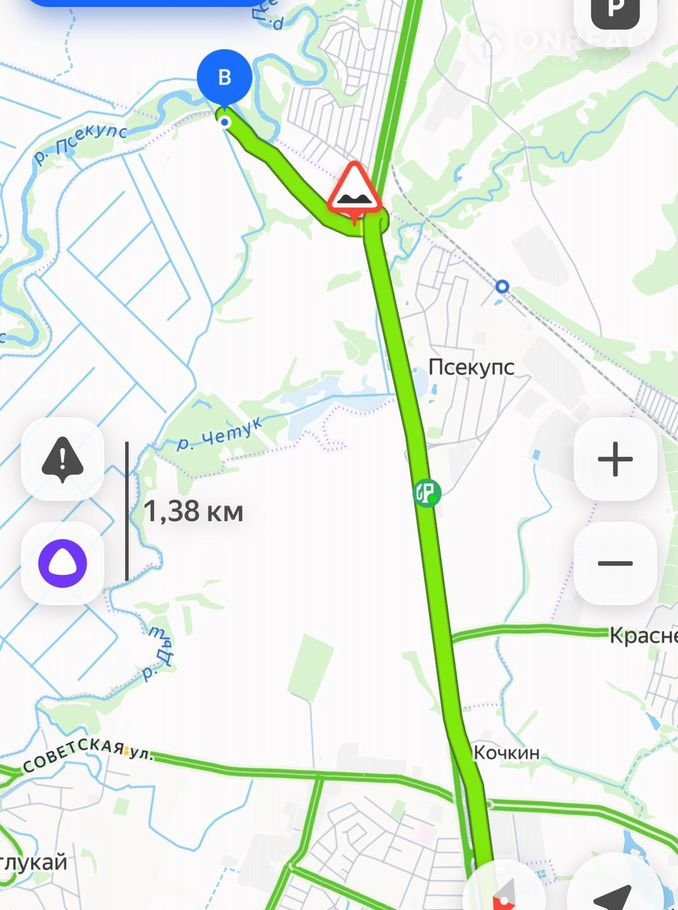This screenshot has width=678, height=910.
Task: Select destination marker B
Action: 224,78
